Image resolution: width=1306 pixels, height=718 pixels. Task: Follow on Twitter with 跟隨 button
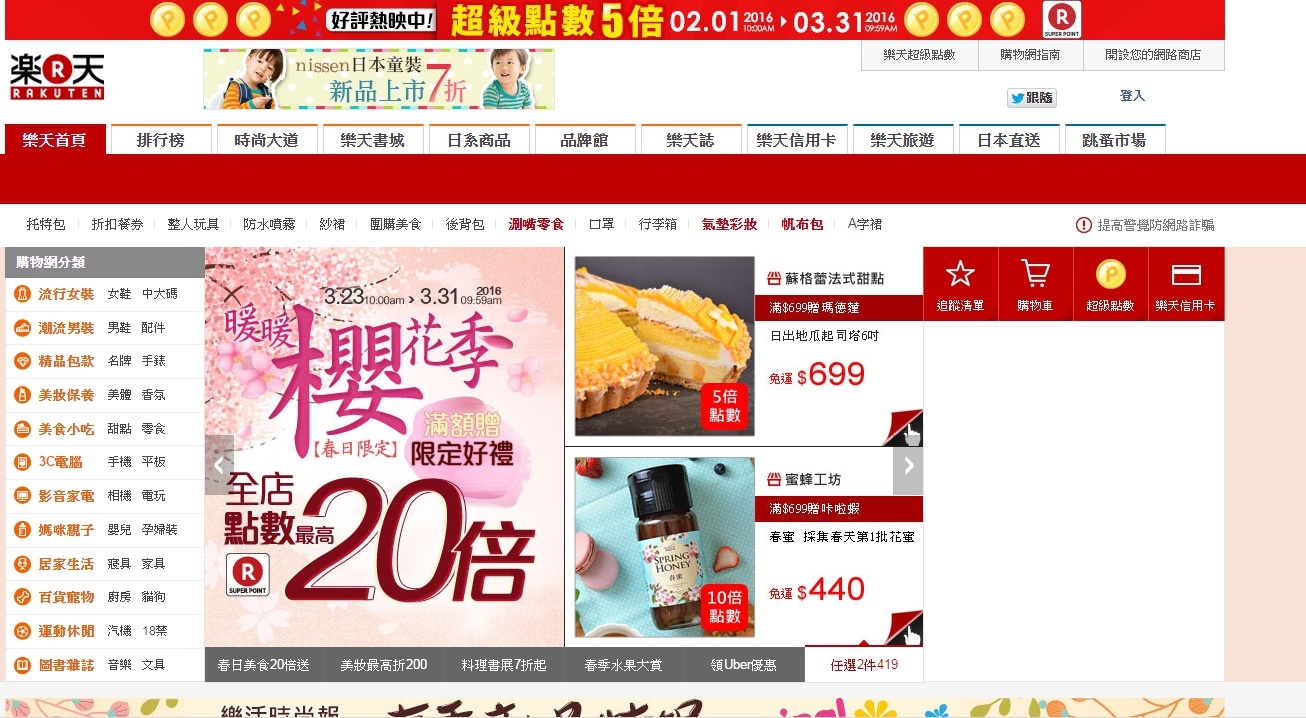1031,98
